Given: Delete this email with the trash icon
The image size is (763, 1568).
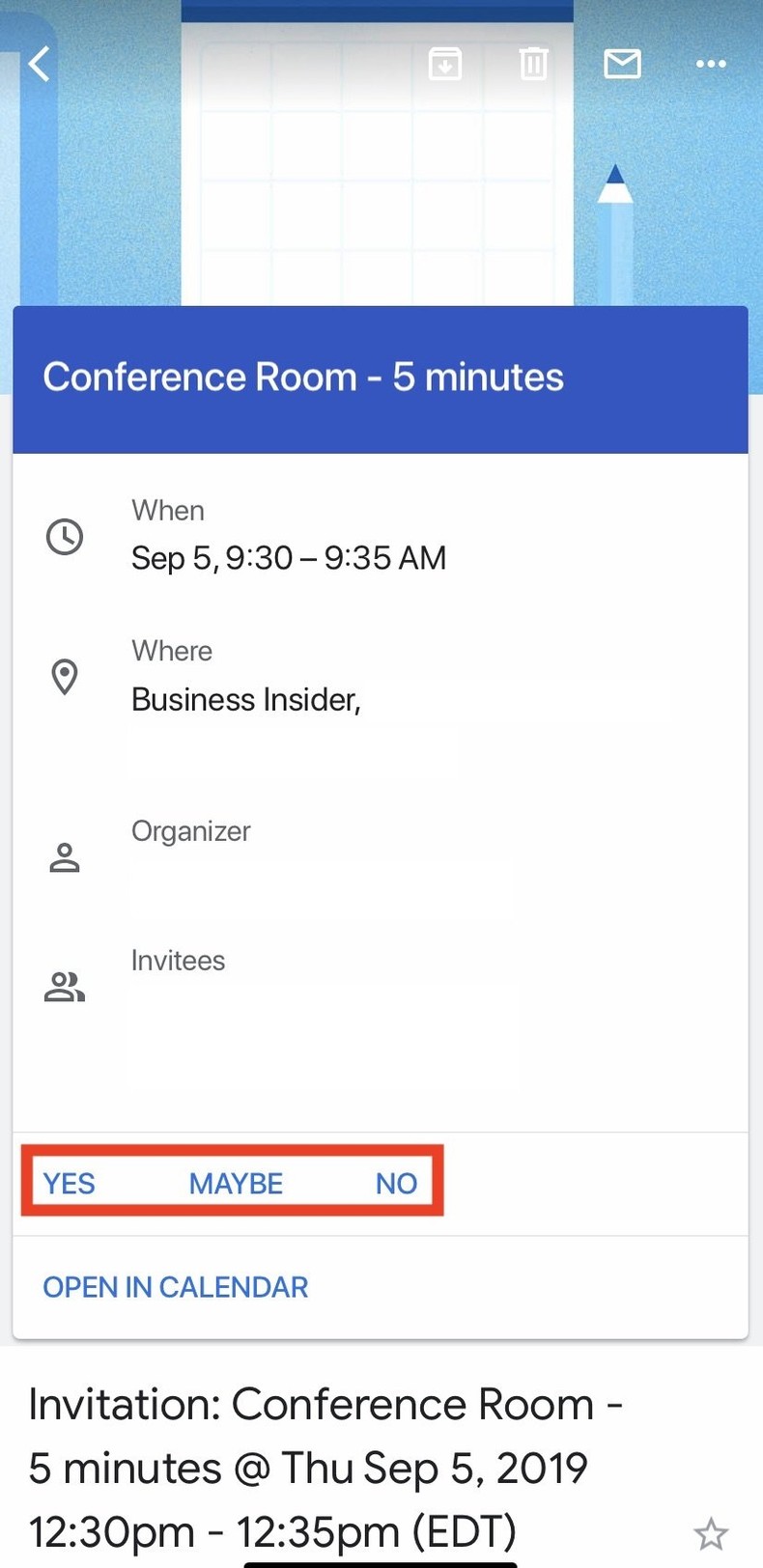Looking at the screenshot, I should tap(533, 64).
